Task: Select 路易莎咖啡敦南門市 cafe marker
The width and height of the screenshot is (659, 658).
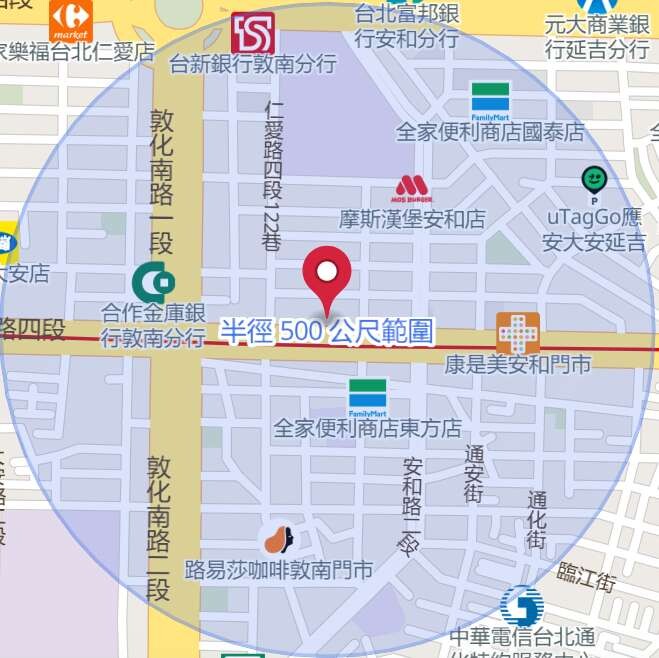Action: tap(277, 540)
